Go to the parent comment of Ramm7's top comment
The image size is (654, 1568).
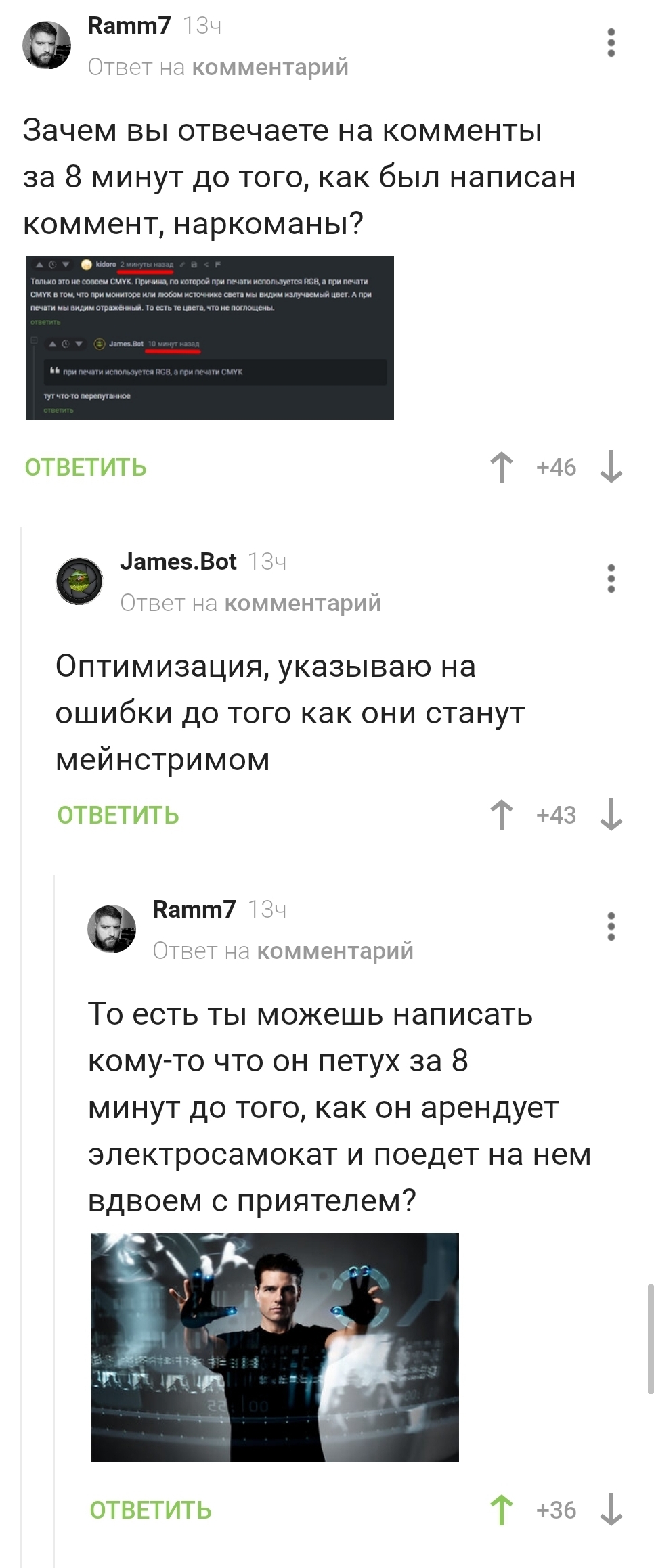[x=269, y=67]
